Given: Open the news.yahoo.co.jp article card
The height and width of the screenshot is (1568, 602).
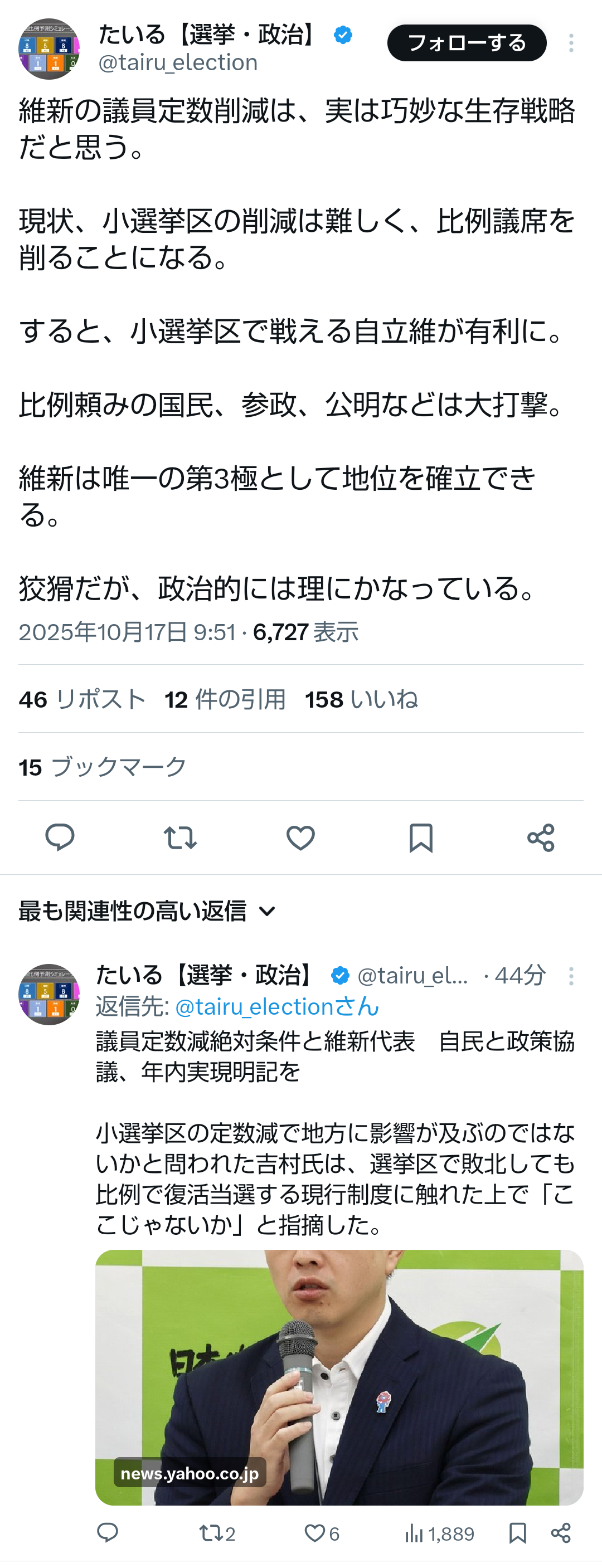Looking at the screenshot, I should 339,1378.
